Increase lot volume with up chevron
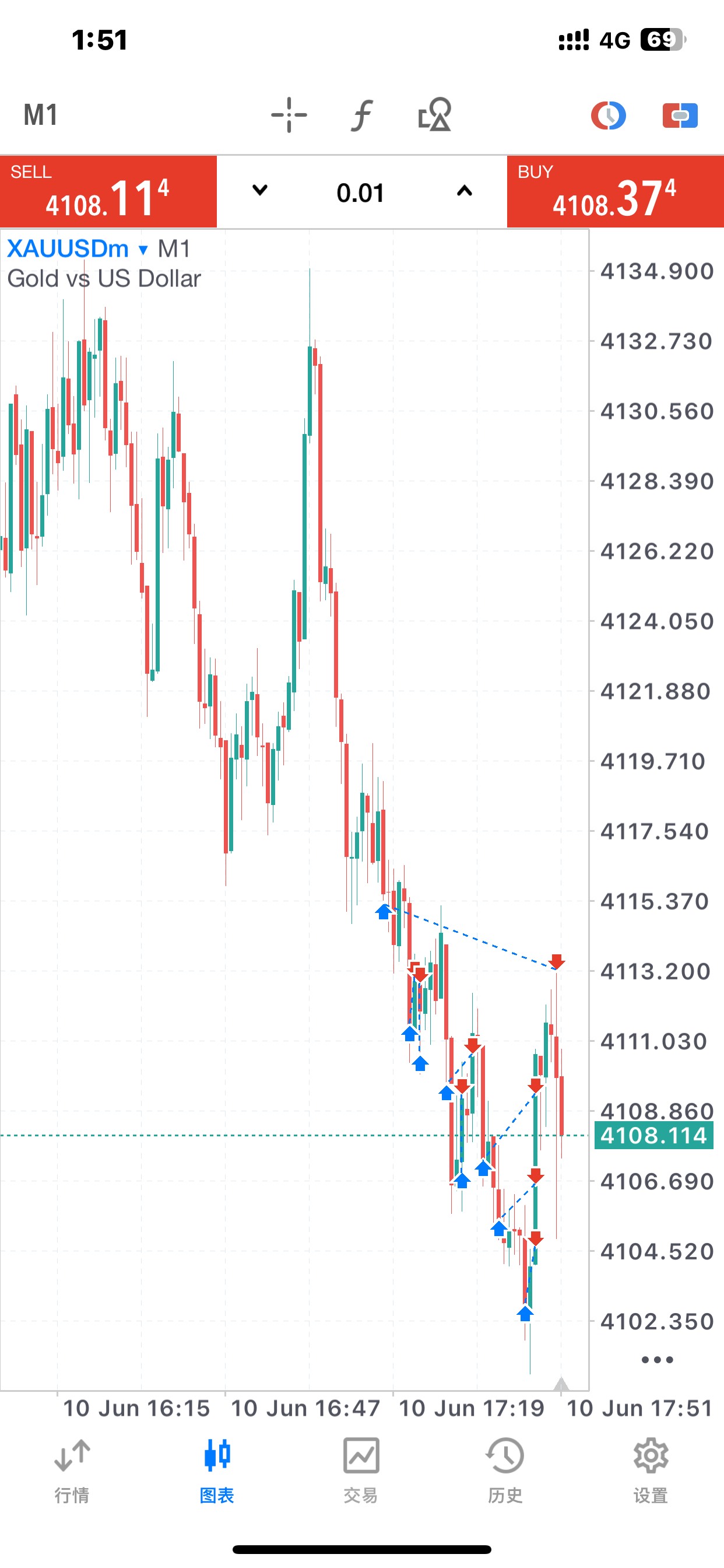This screenshot has height=1568, width=724. [464, 191]
